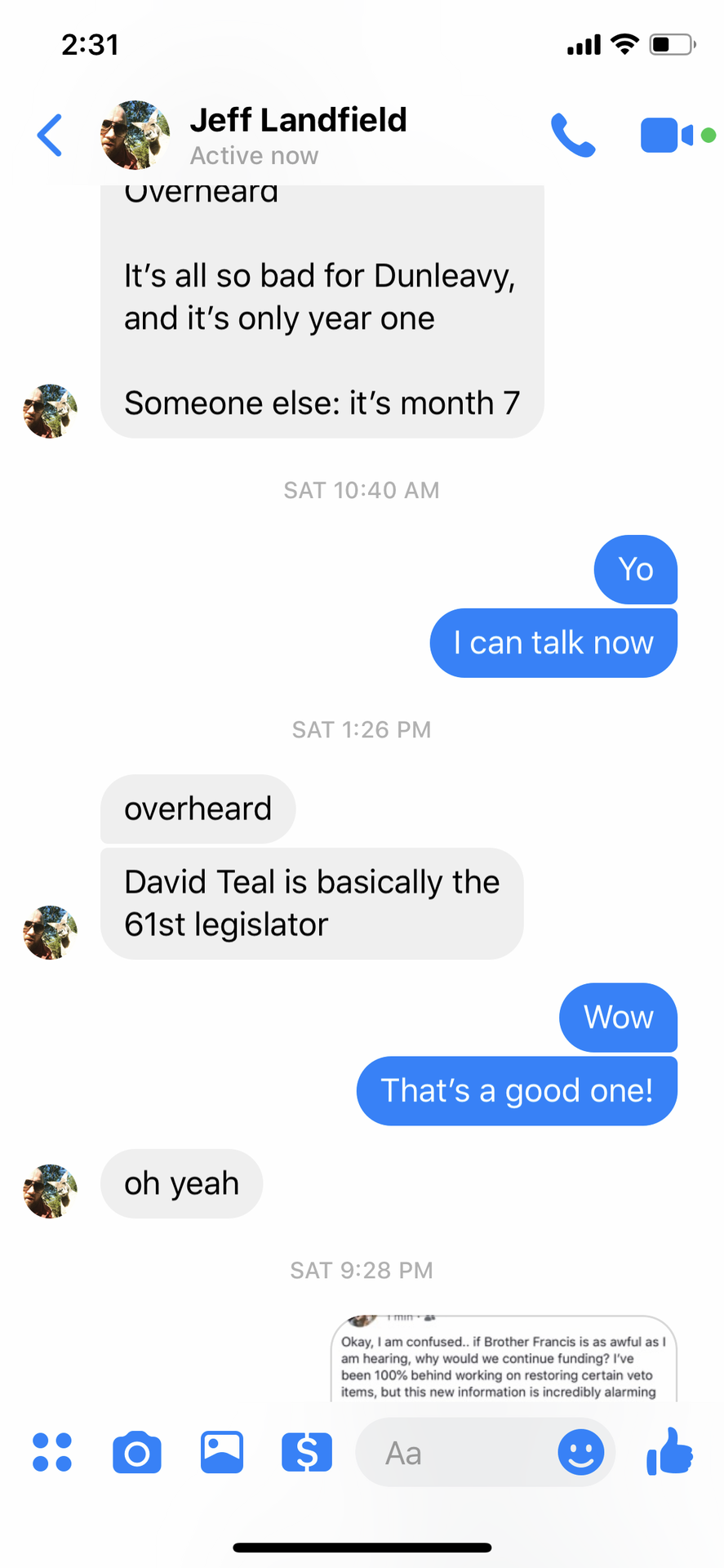Open Jeff Landfield's profile from the header
724x1568 pixels.
(x=298, y=135)
